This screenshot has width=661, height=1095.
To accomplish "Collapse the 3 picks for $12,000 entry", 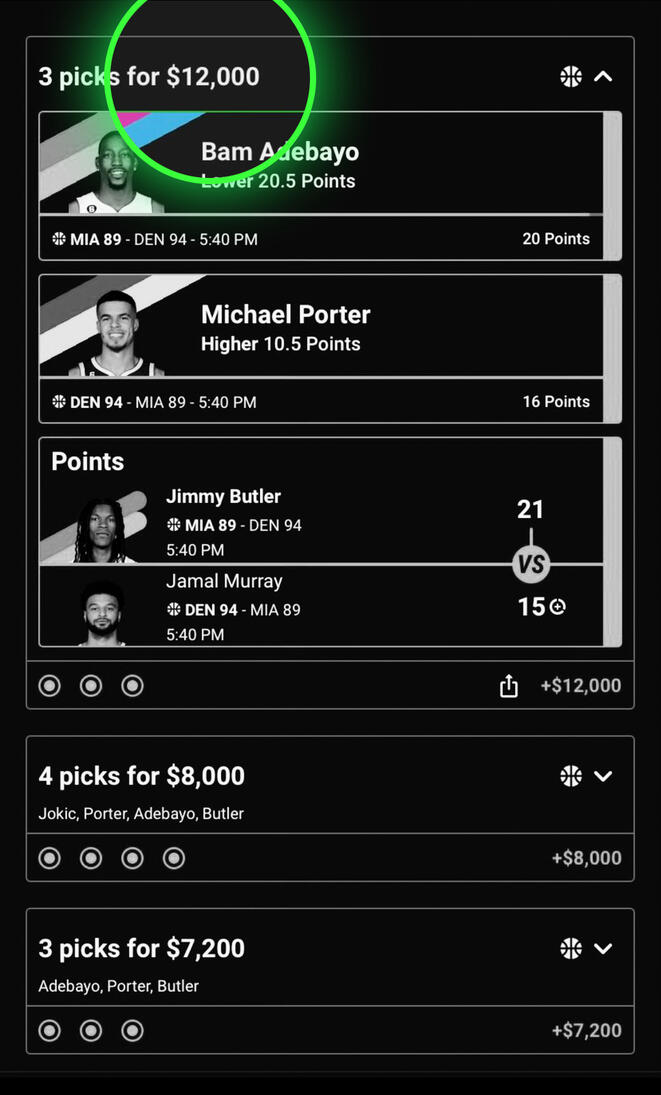I will click(x=603, y=77).
